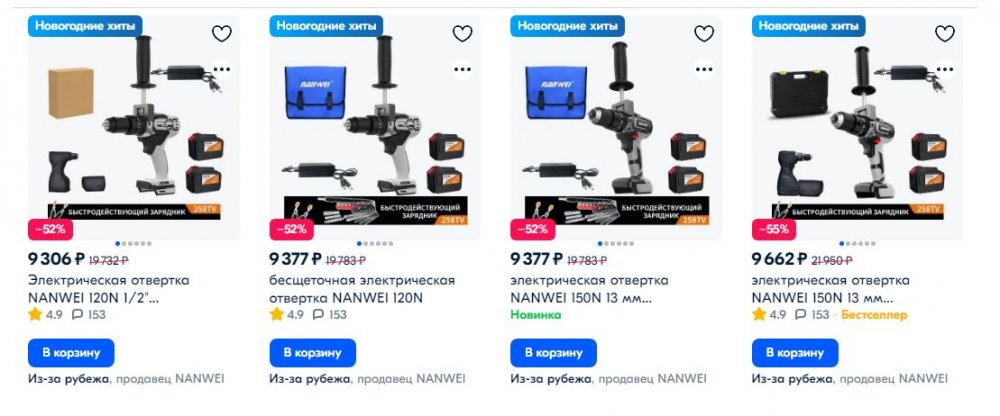The image size is (1000, 416).
Task: Open more options on 9 306 ₽ product
Action: click(221, 69)
